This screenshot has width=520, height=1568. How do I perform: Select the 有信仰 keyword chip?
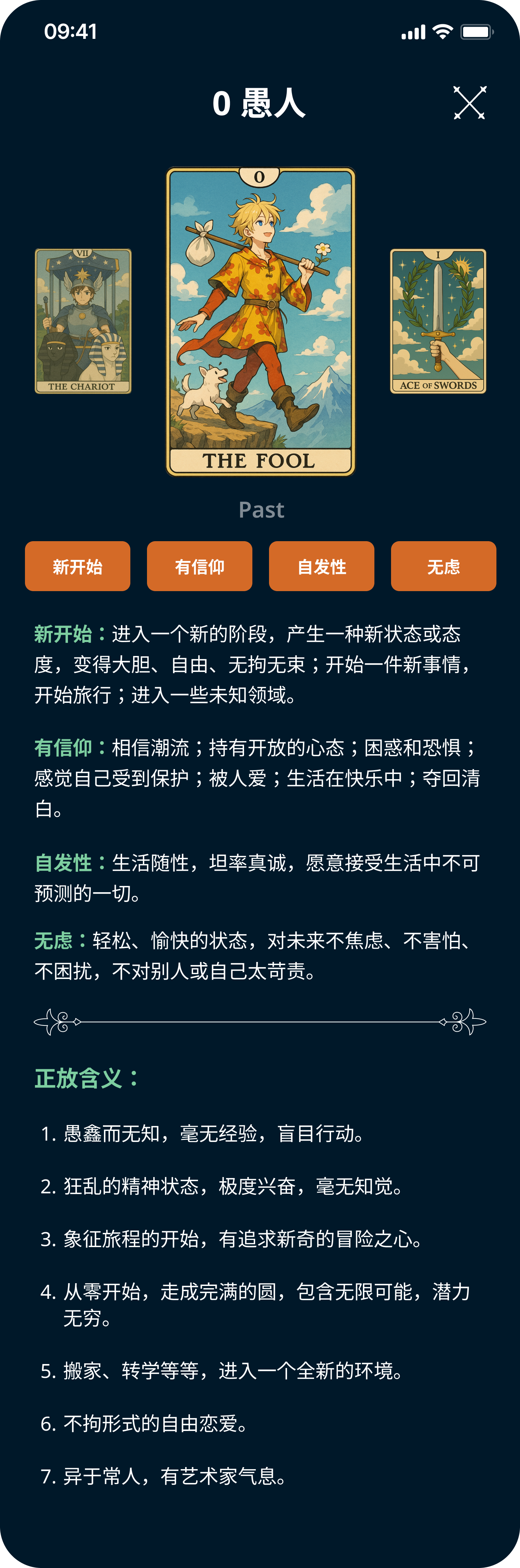pyautogui.click(x=199, y=566)
